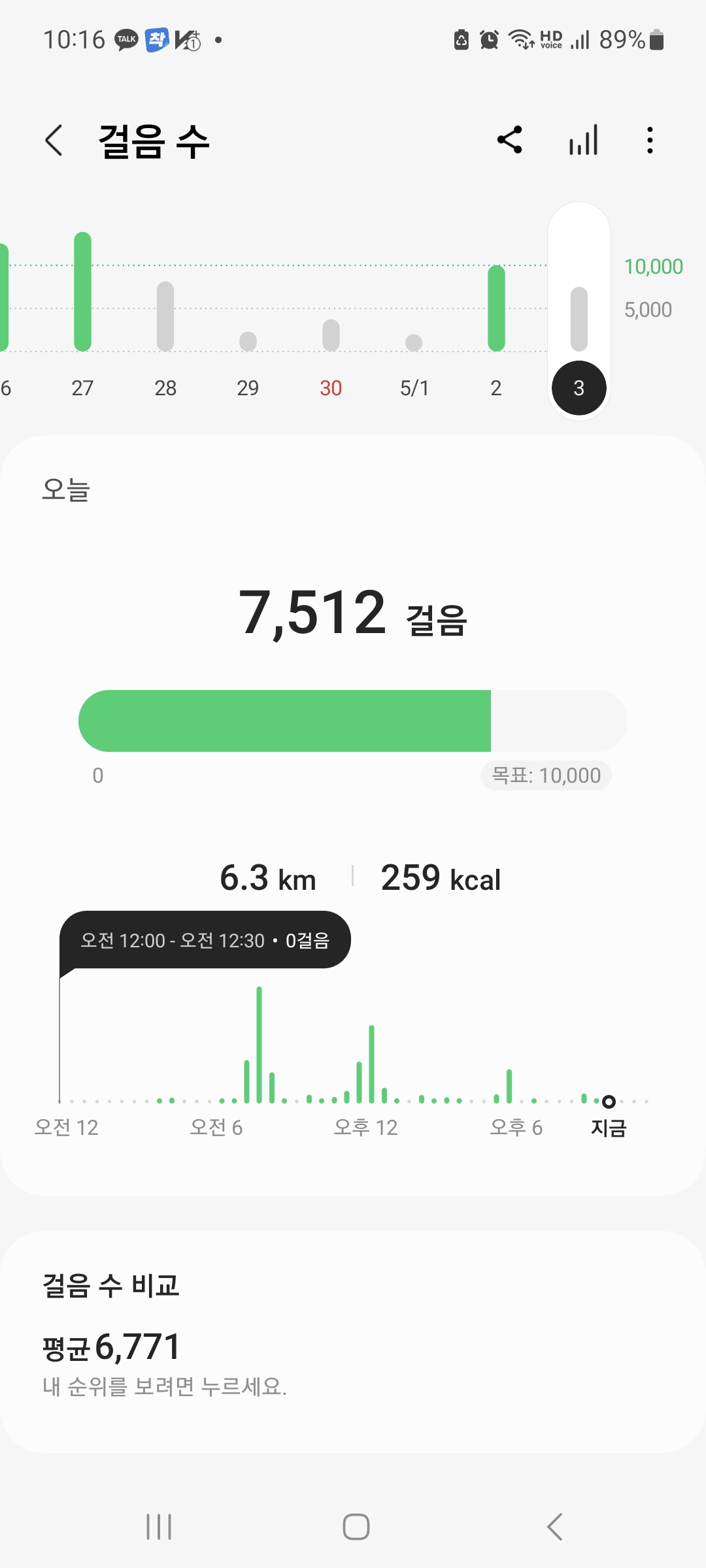Screen dimensions: 706x1568
Task: Open recent apps from navigation bar
Action: pos(159,1527)
